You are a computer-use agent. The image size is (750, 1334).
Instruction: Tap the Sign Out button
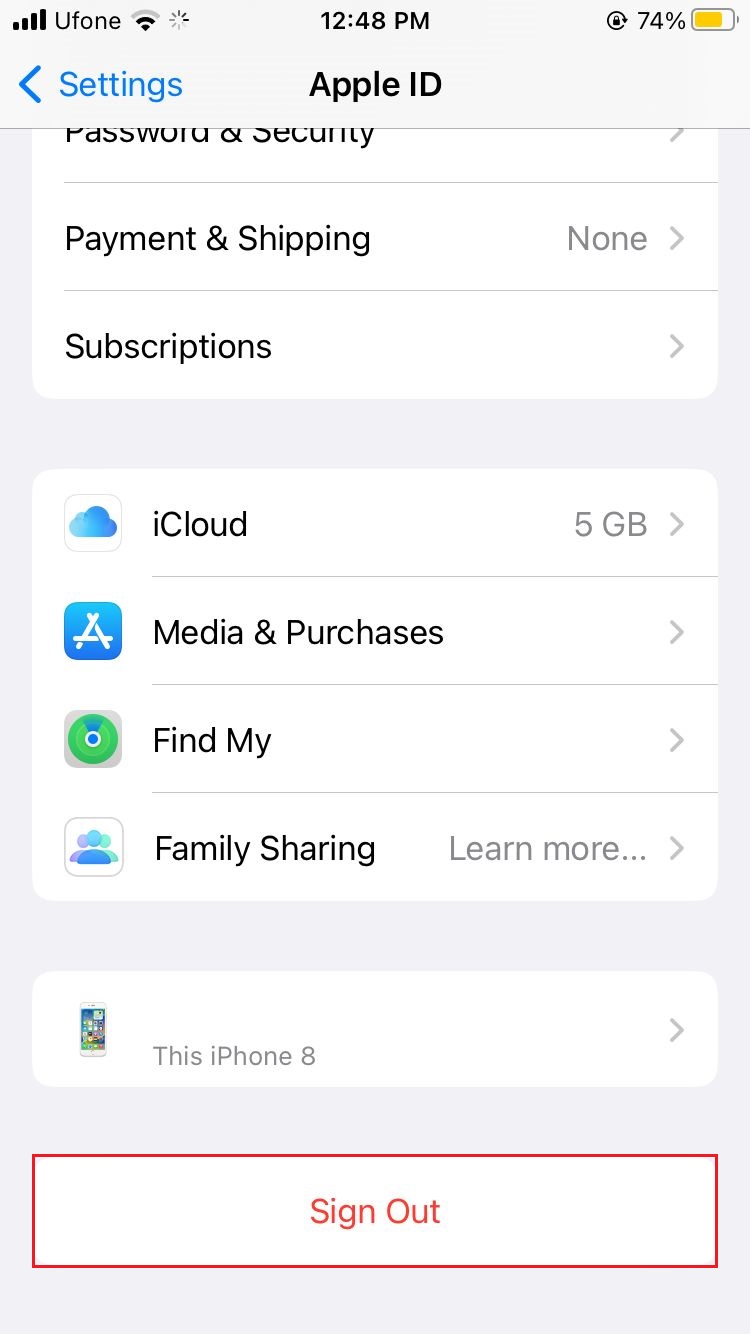point(375,1210)
